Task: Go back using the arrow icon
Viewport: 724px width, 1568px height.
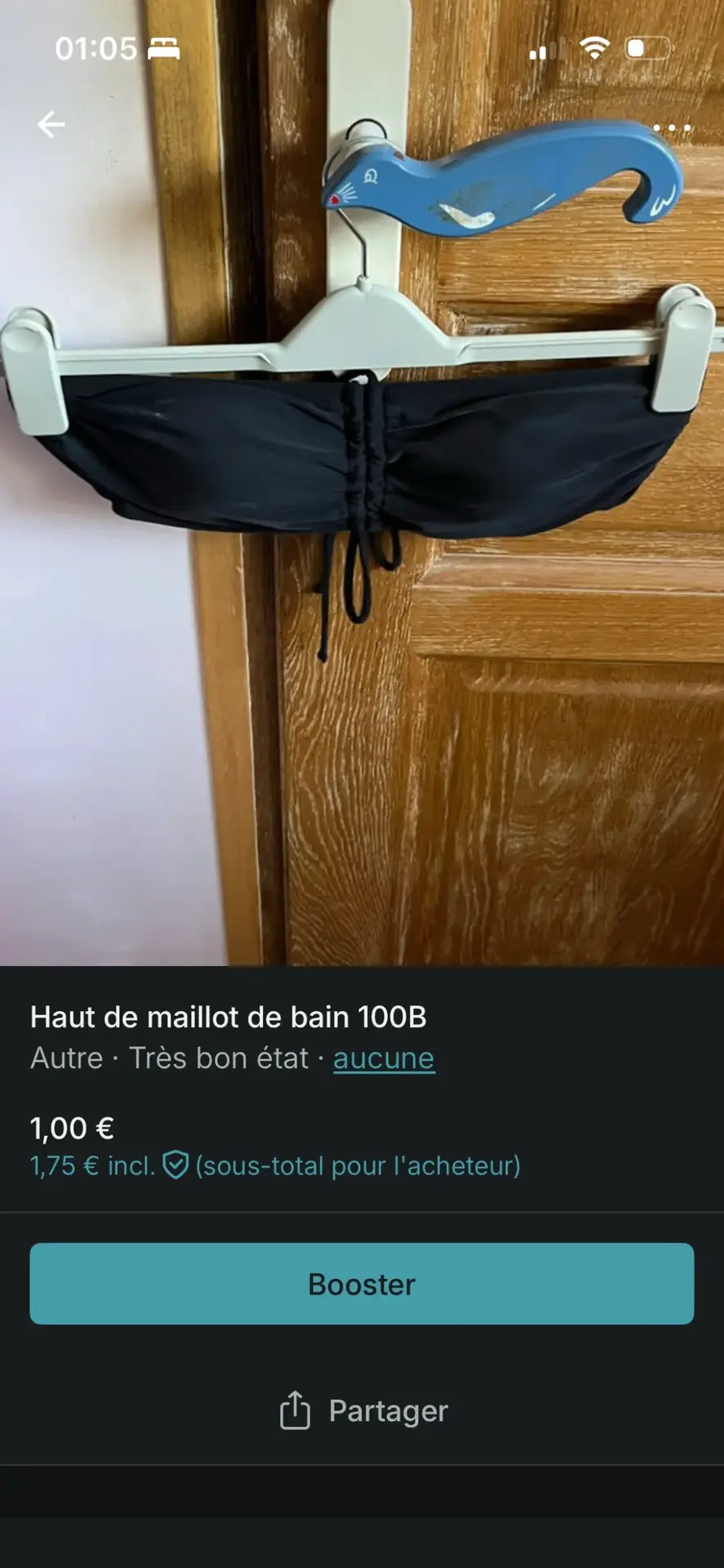Action: pyautogui.click(x=51, y=125)
